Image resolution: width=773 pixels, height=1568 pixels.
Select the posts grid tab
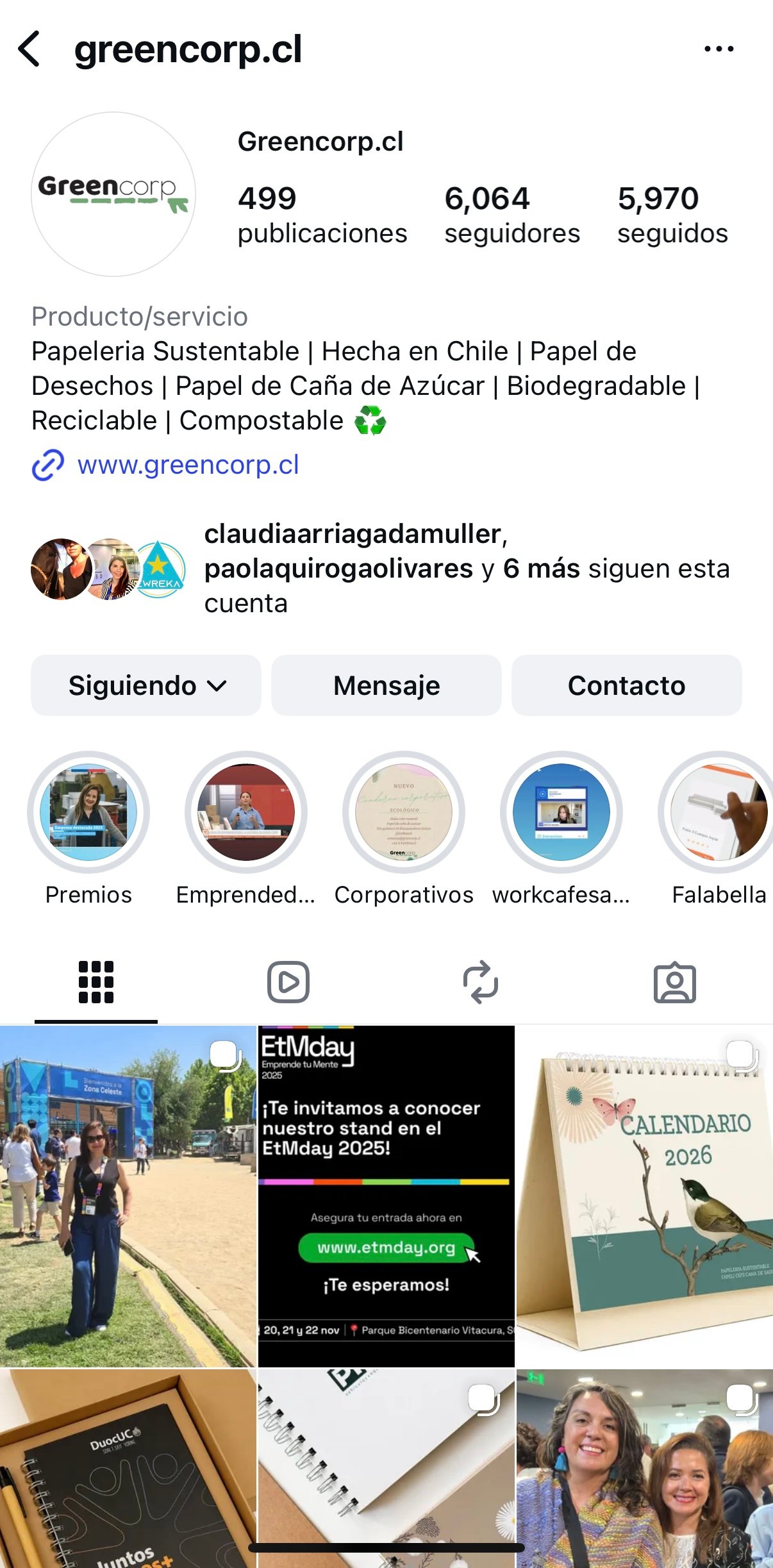pyautogui.click(x=96, y=982)
